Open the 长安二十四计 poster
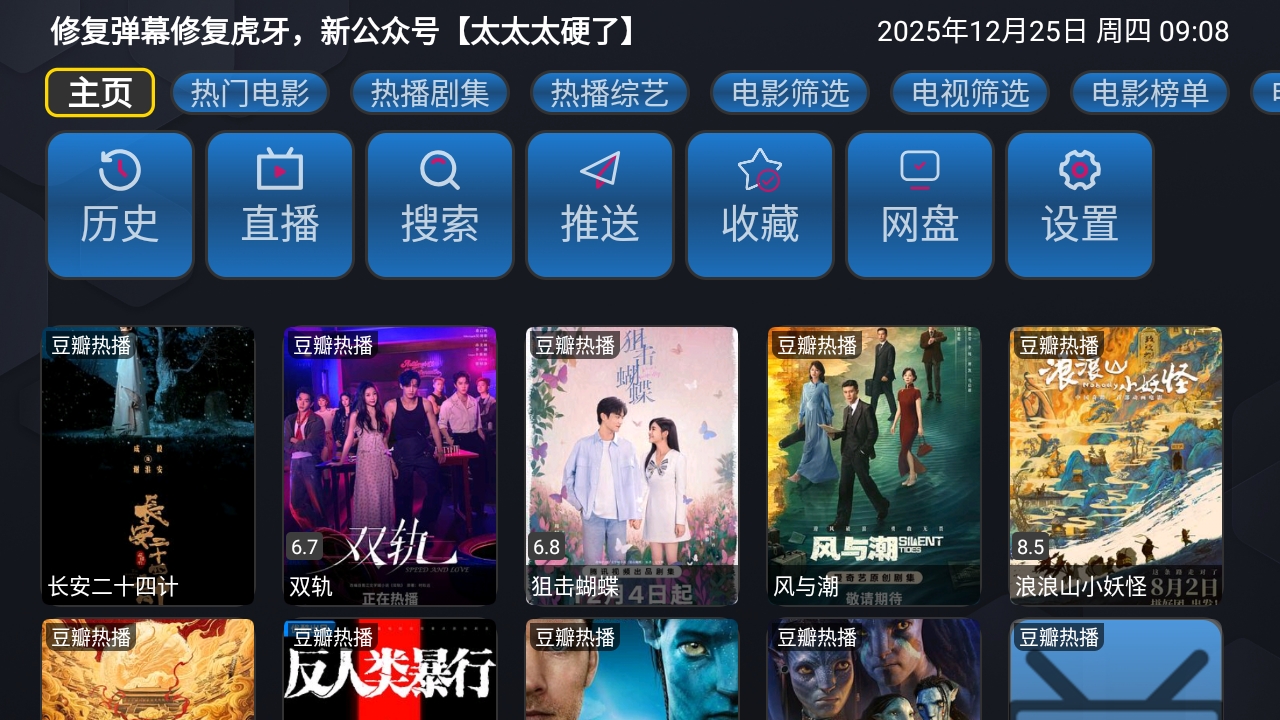The height and width of the screenshot is (720, 1280). click(148, 466)
